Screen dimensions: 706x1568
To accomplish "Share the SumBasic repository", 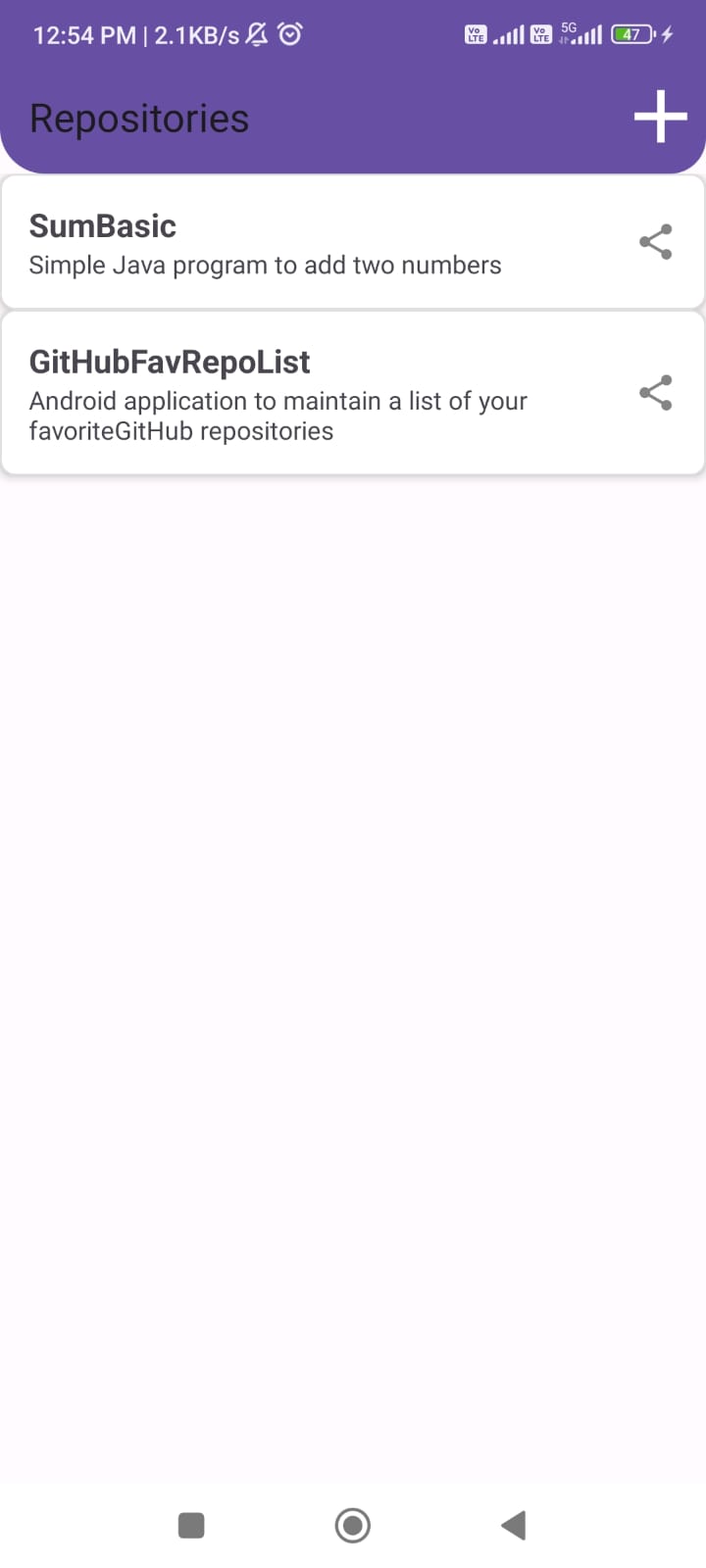I will coord(655,242).
